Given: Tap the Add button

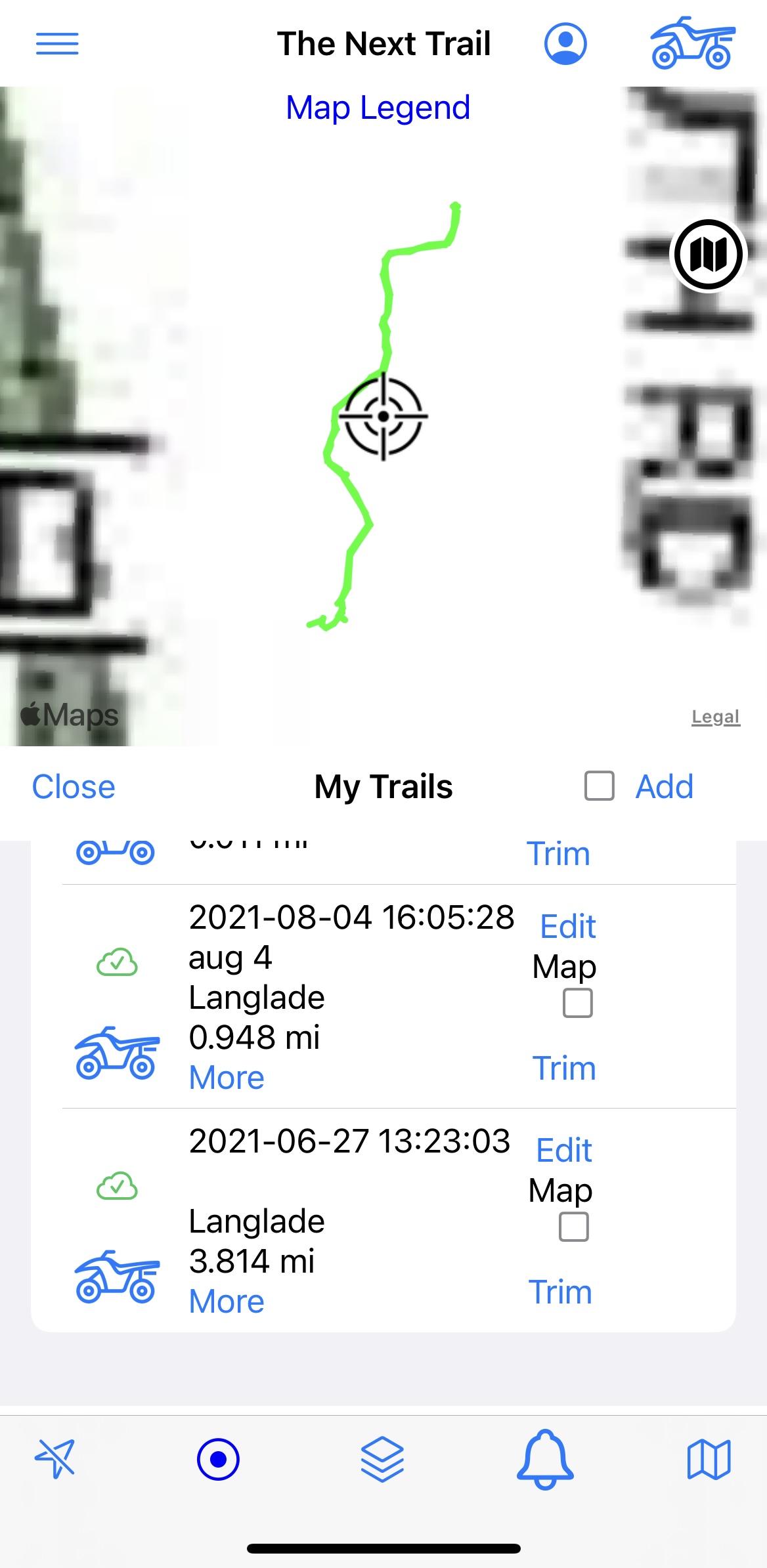Looking at the screenshot, I should click(664, 787).
